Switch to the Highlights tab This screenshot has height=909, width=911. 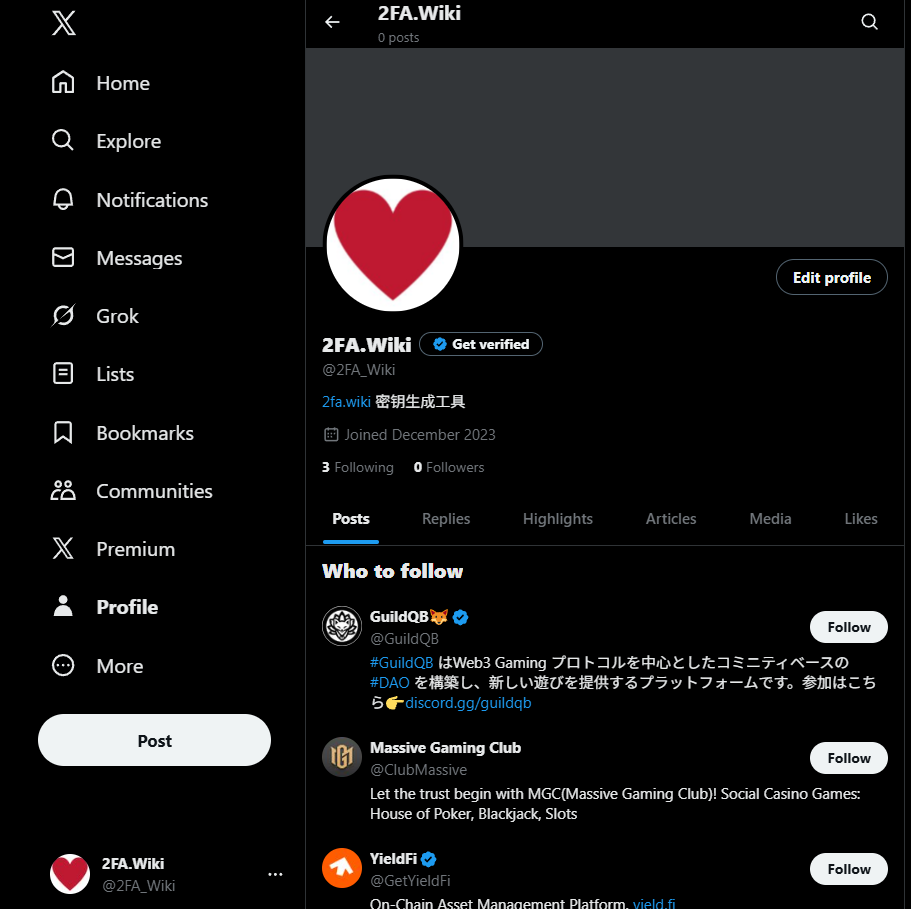tap(557, 519)
